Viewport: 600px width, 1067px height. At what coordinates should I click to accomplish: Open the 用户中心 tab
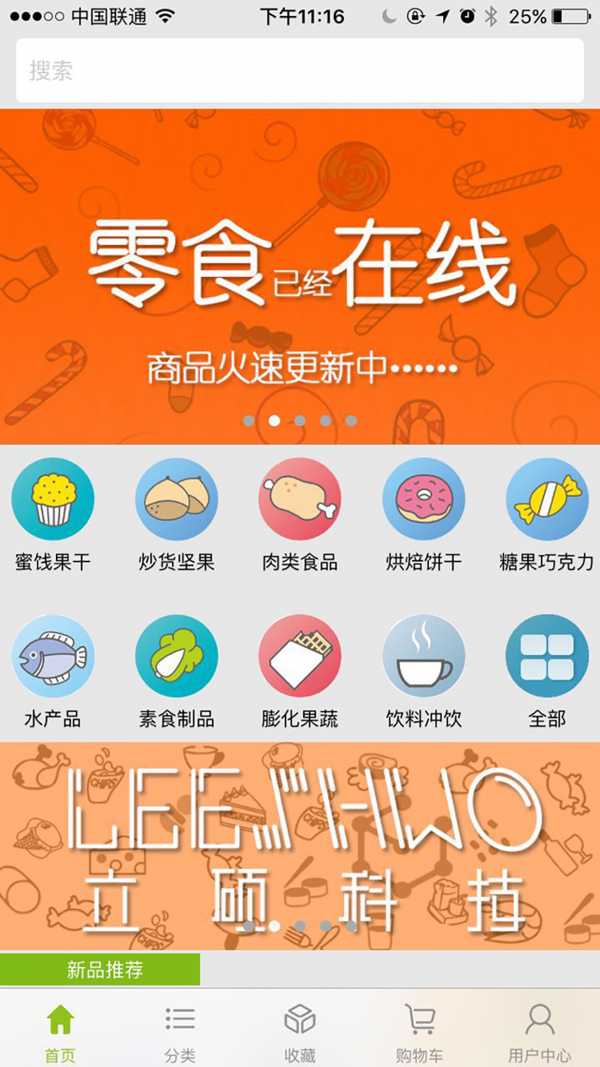[x=540, y=1030]
